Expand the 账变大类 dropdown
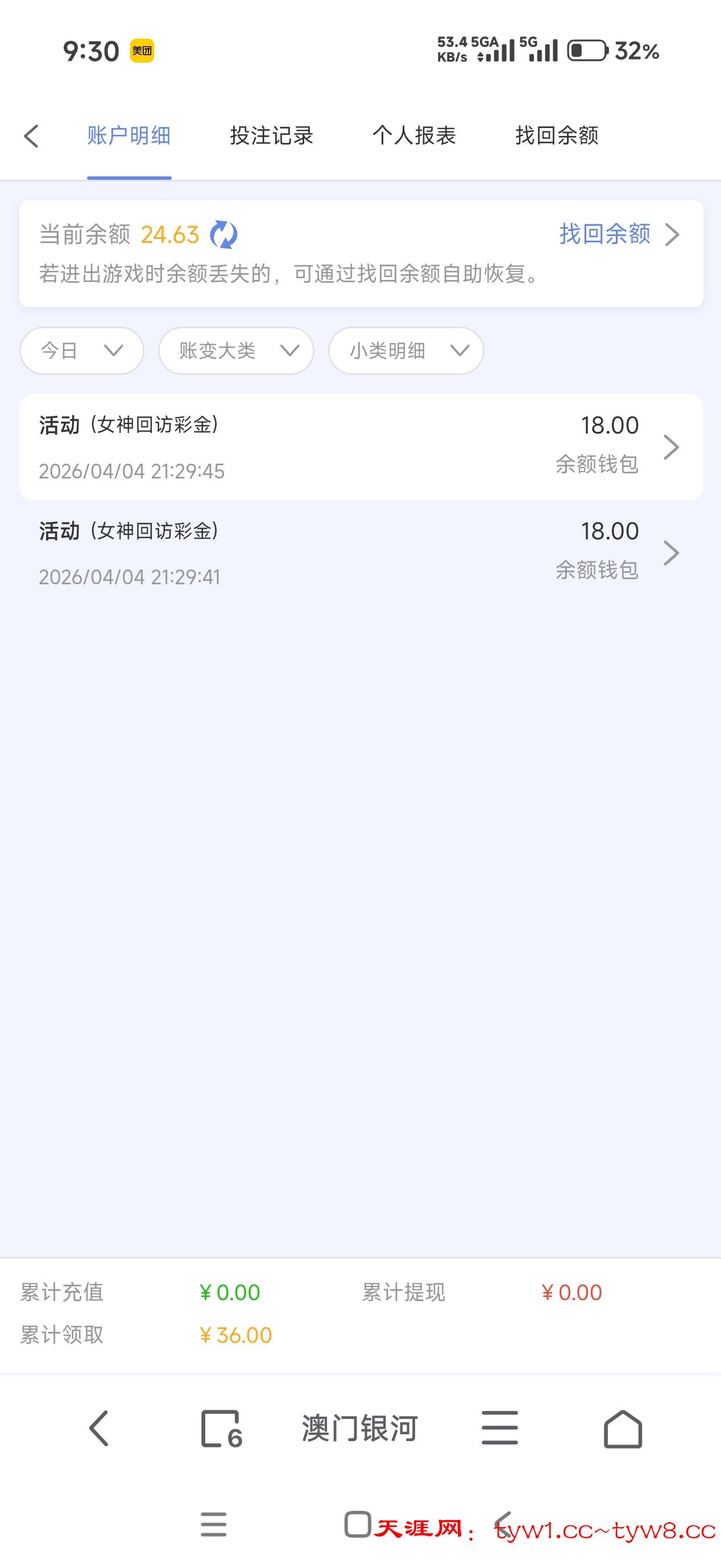721x1568 pixels. click(x=236, y=350)
